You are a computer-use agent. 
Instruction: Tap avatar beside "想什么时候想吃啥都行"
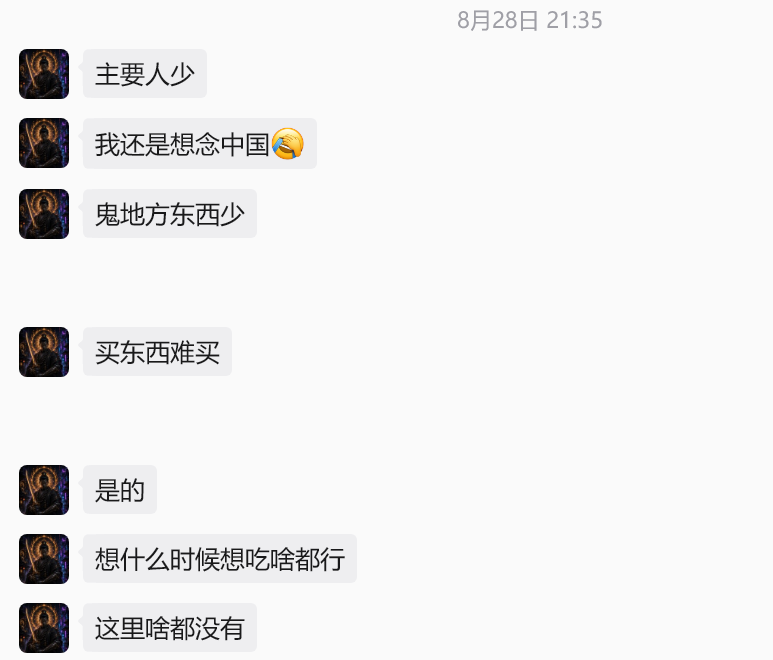[44, 559]
